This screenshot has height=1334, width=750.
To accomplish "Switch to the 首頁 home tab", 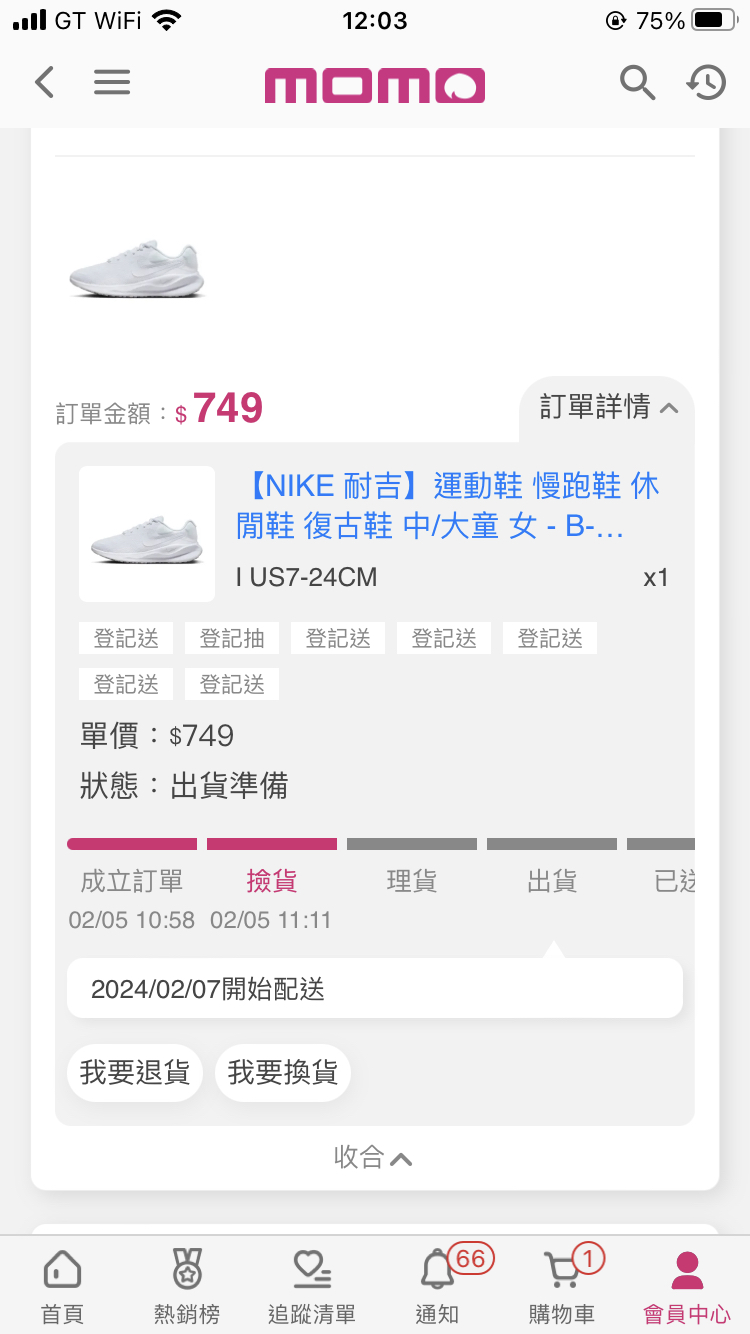I will tap(62, 1287).
